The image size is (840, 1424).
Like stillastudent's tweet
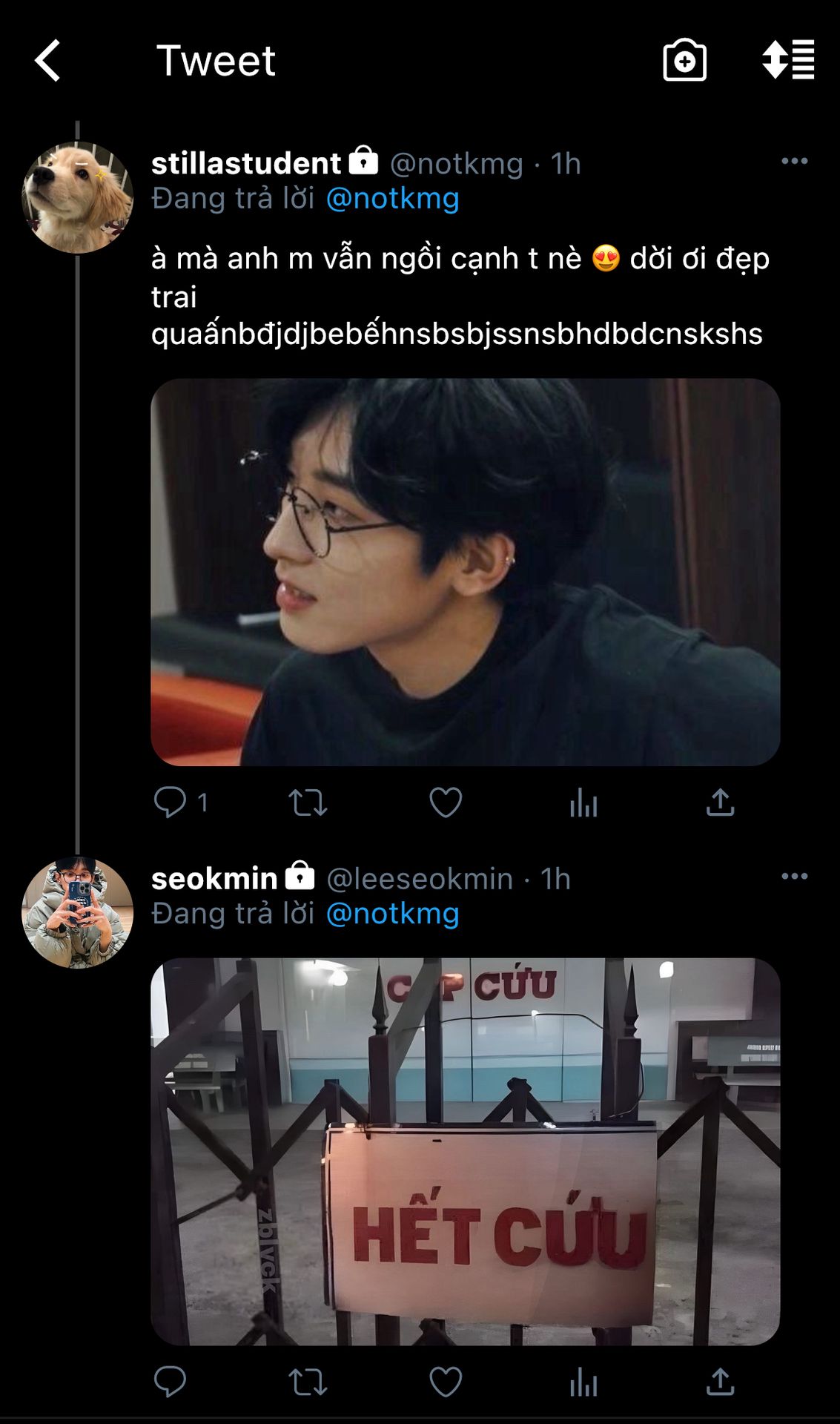click(x=446, y=802)
